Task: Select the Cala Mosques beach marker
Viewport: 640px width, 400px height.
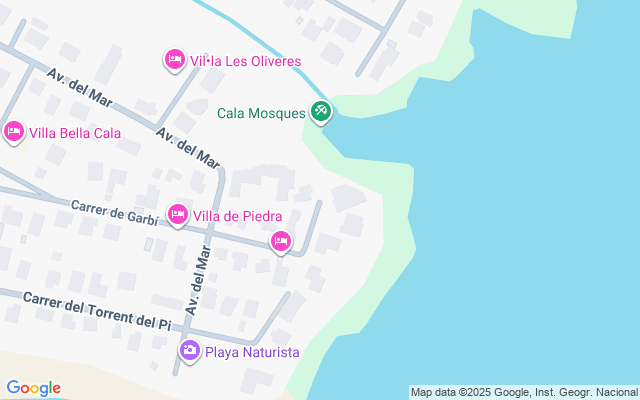Action: tap(320, 112)
